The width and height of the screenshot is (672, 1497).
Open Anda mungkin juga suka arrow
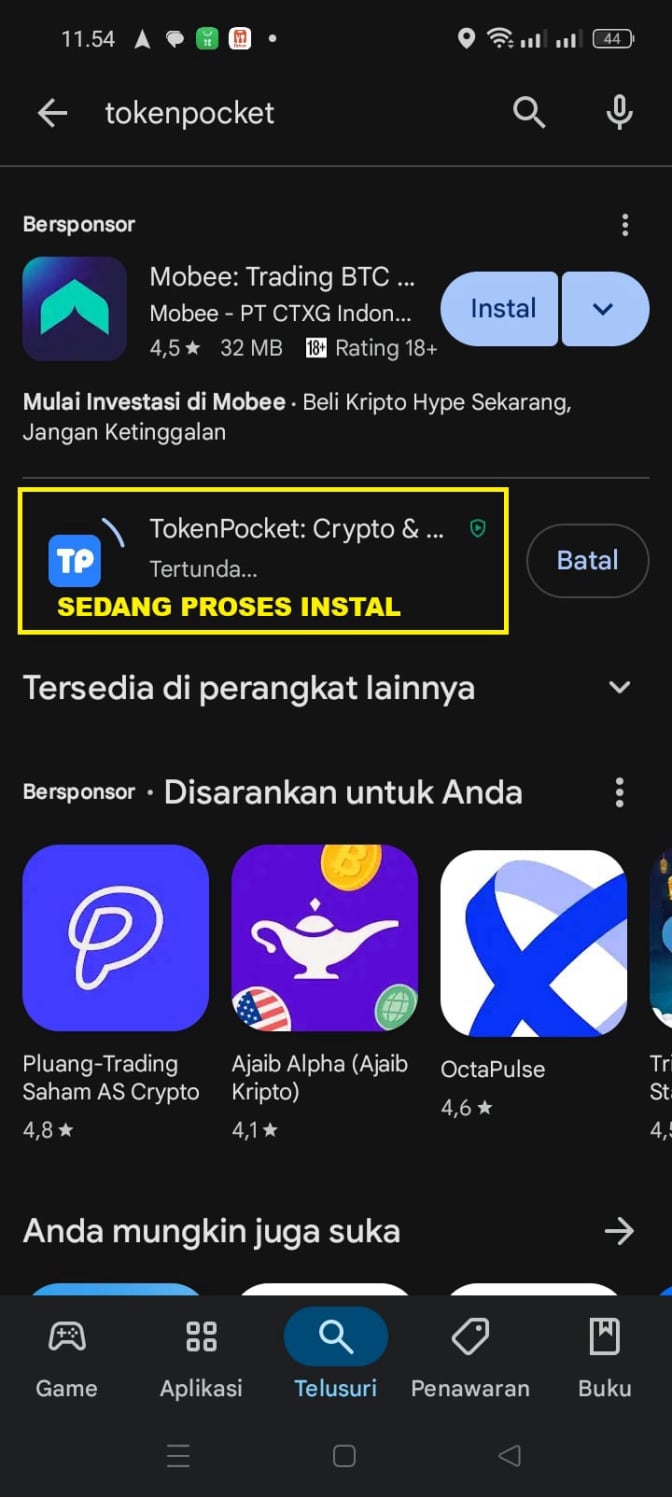619,1231
